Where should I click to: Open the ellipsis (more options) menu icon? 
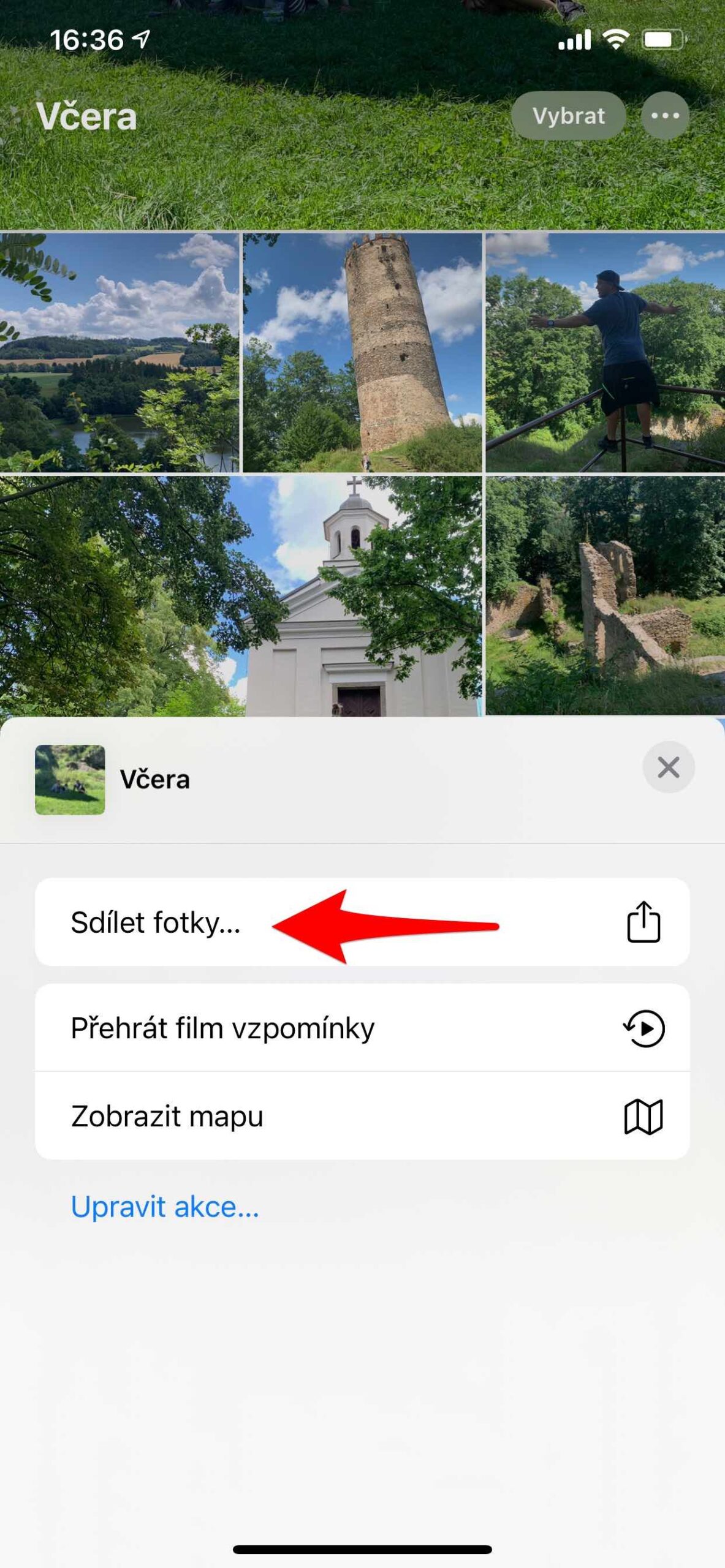coord(664,116)
